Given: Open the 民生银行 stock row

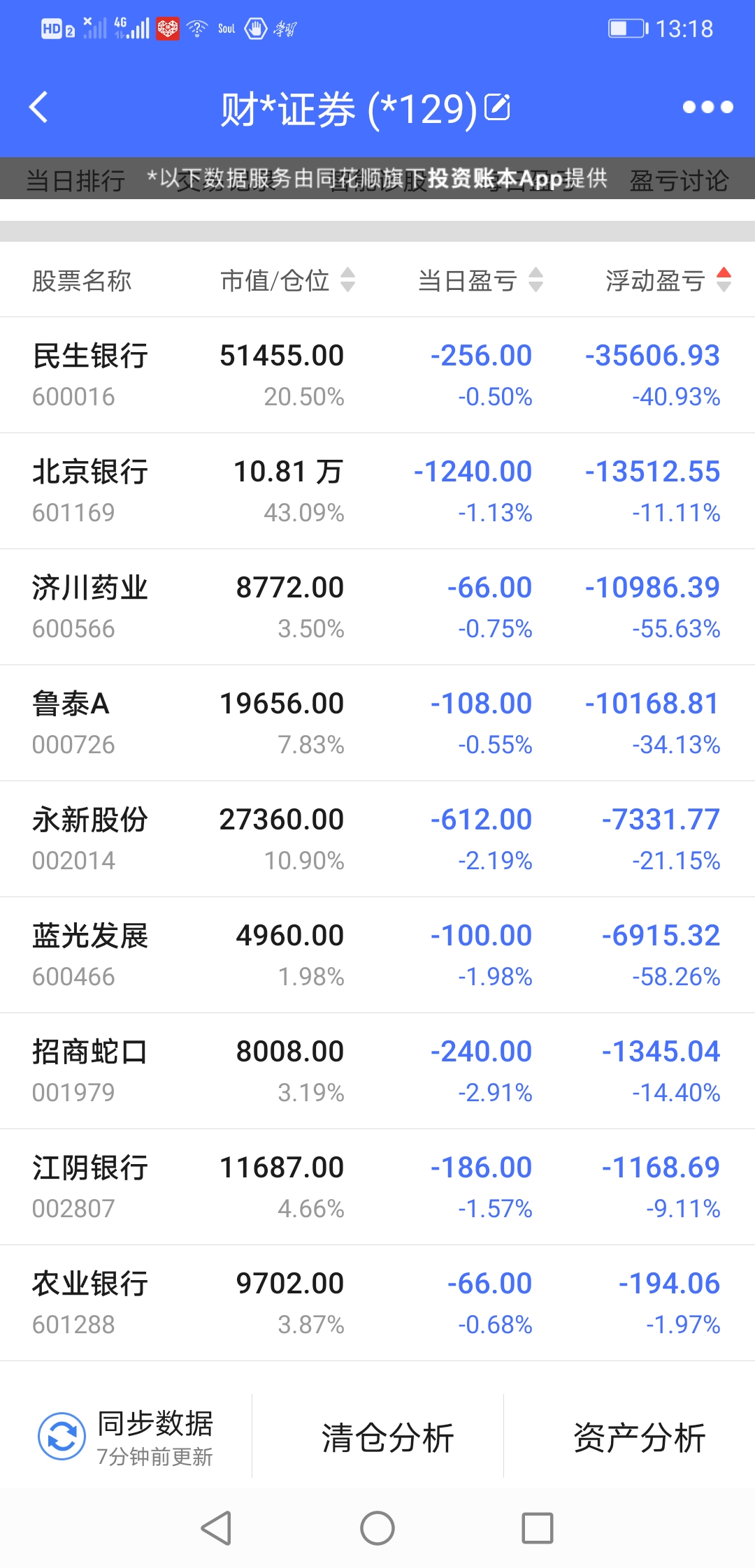Looking at the screenshot, I should tap(377, 375).
